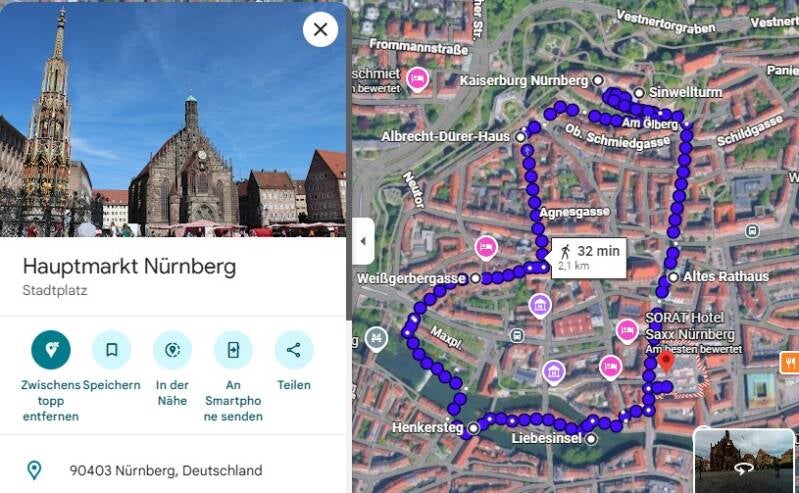This screenshot has height=493, width=799.
Task: Save Hauptmarkt Nürnberg with Speichern
Action: point(111,350)
